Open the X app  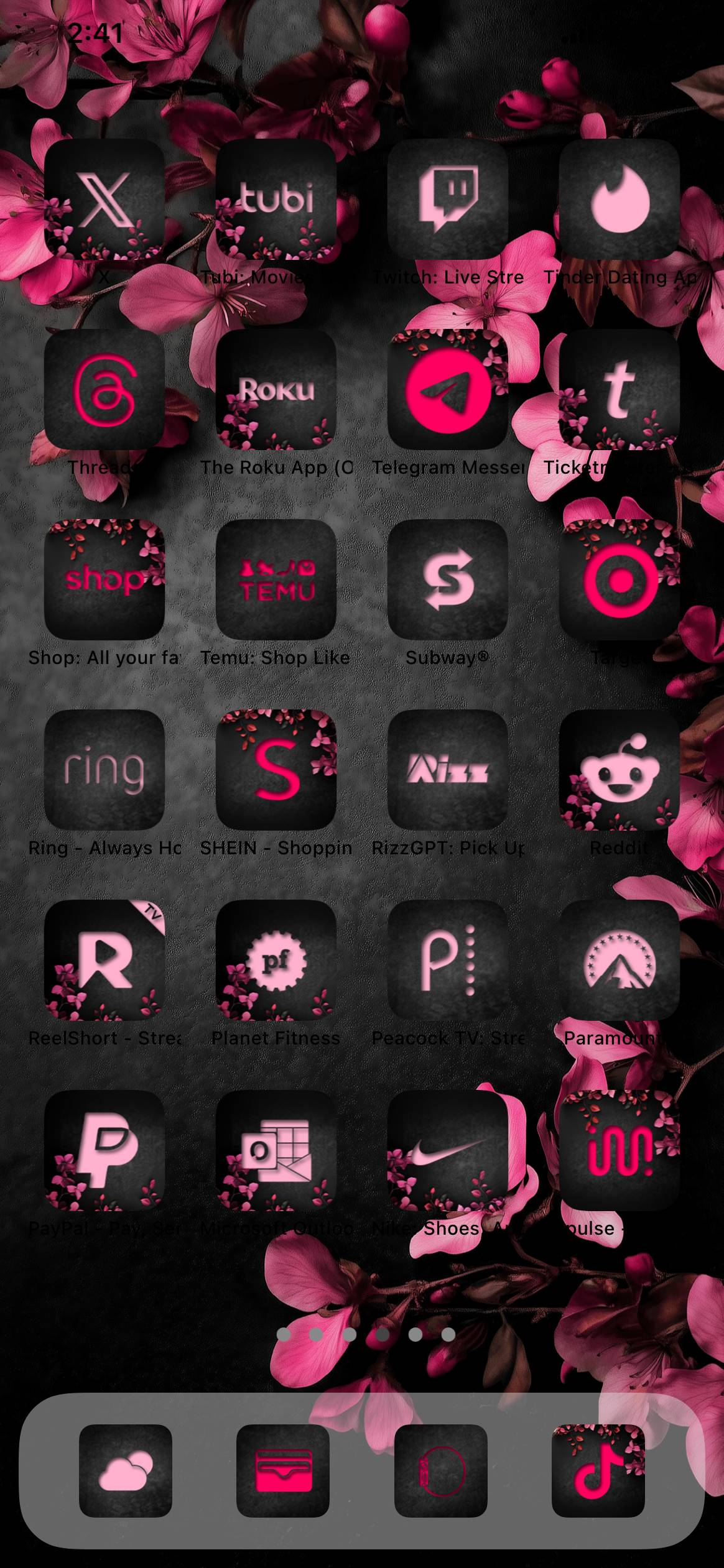point(104,199)
